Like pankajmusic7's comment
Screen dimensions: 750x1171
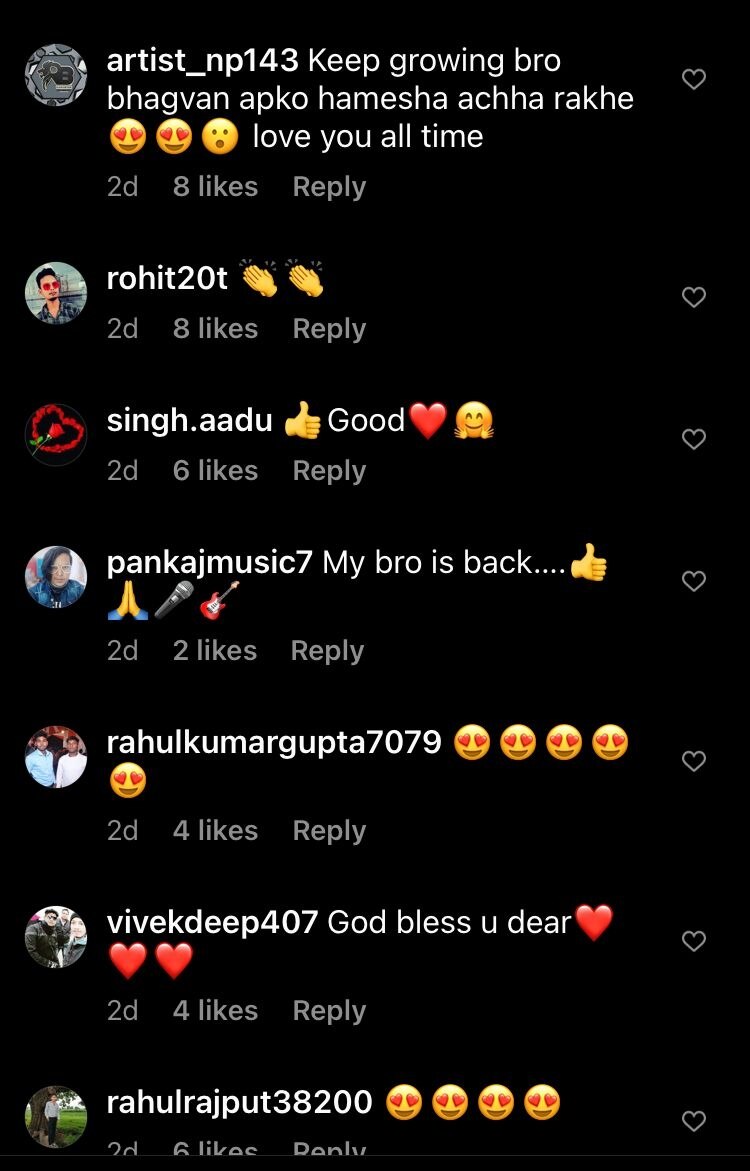694,581
